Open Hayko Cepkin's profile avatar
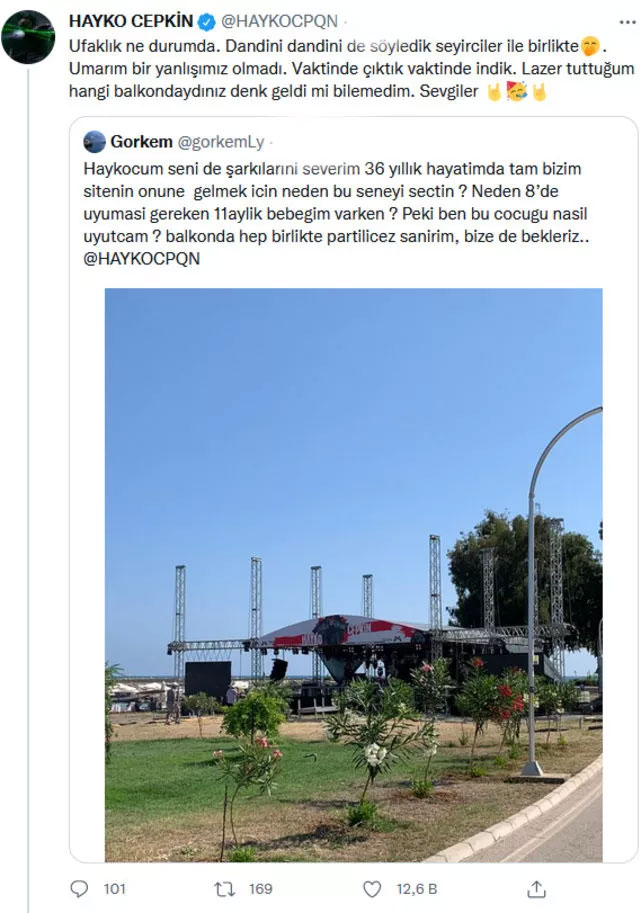This screenshot has height=913, width=640. [28, 37]
